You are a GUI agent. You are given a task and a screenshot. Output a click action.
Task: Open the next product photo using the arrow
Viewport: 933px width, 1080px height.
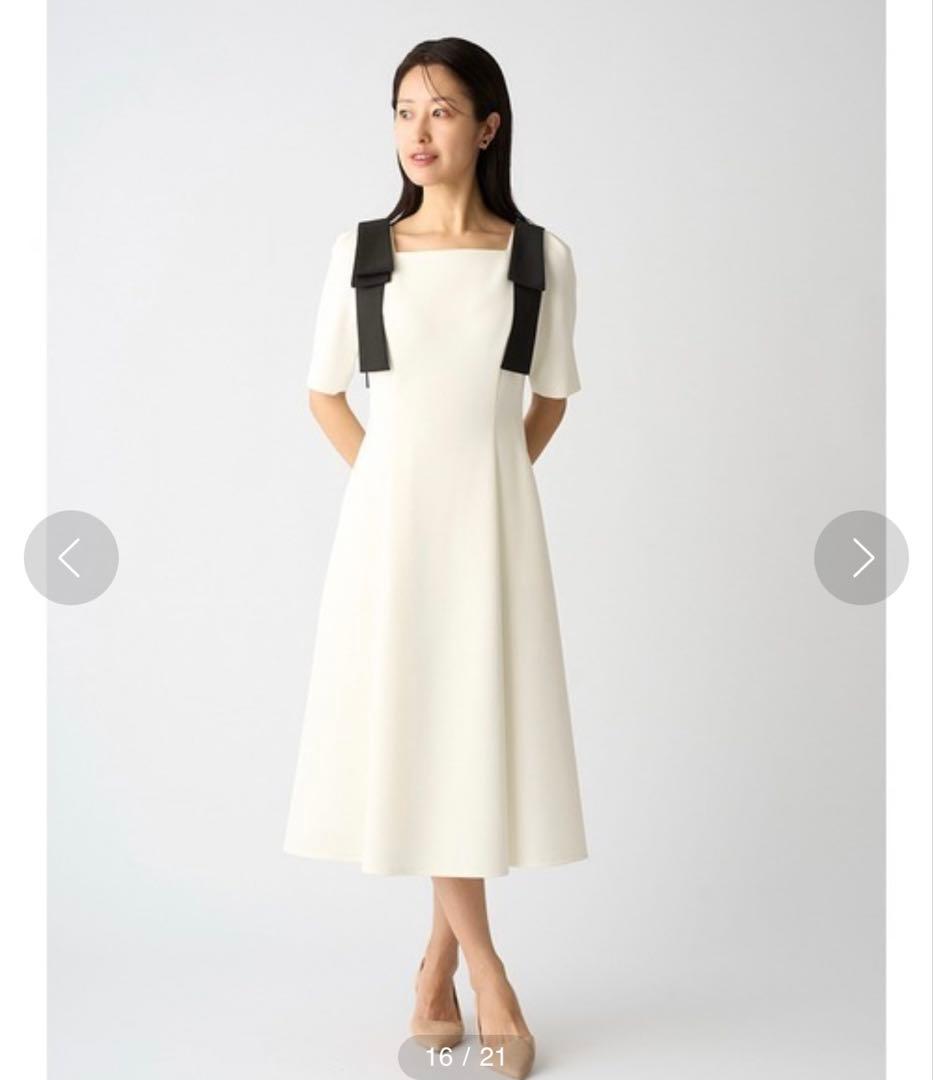click(x=861, y=557)
